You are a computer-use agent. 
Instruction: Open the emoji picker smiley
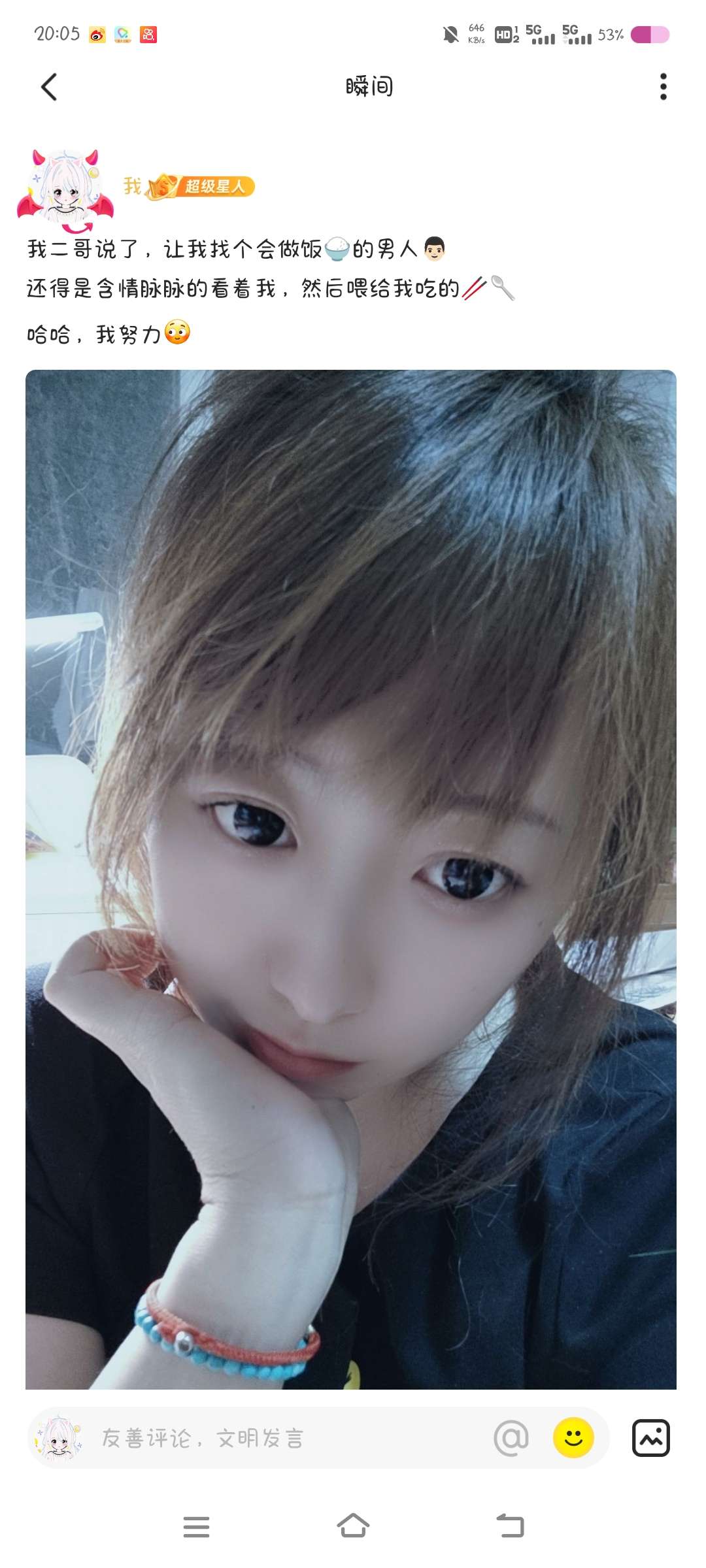point(573,1438)
